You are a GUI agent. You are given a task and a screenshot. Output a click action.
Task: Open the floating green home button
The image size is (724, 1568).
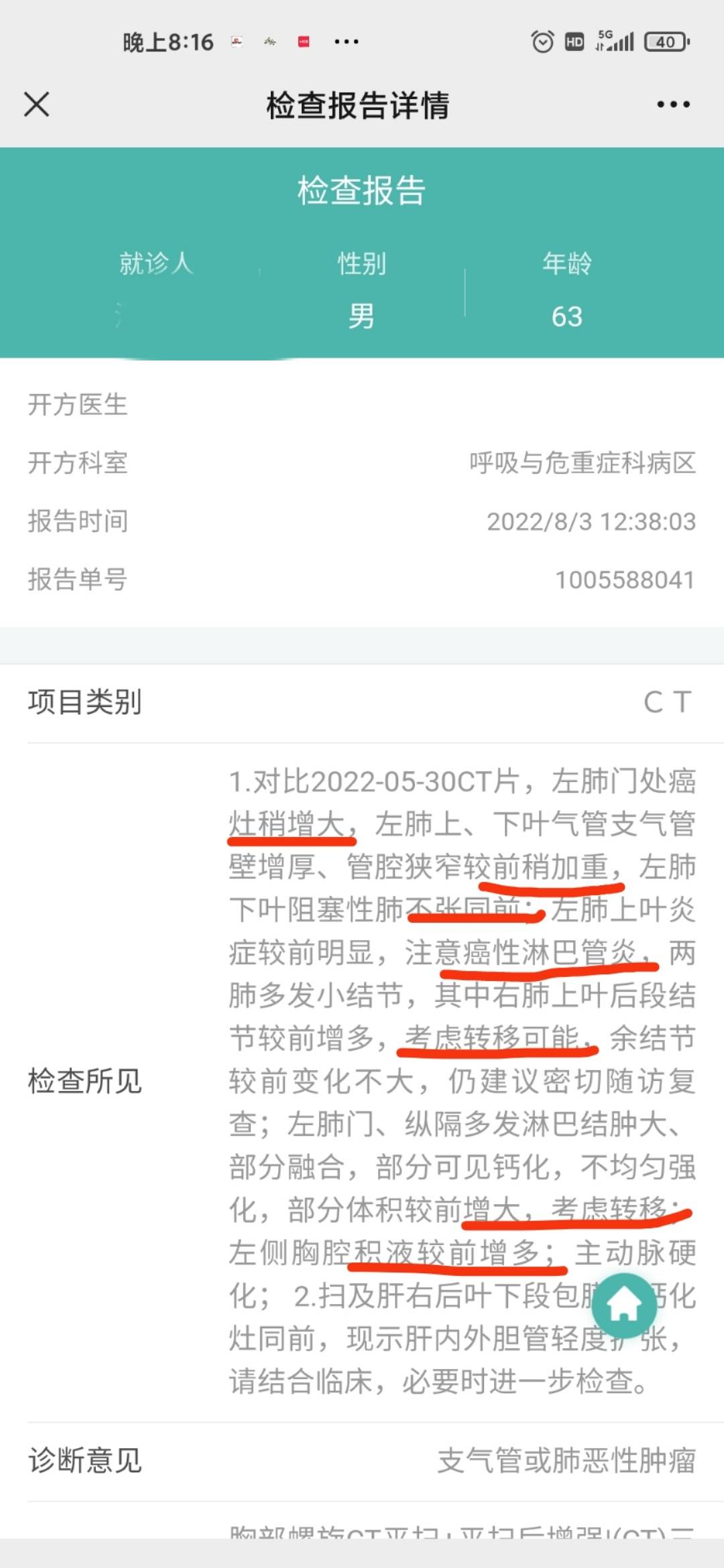(x=624, y=1304)
